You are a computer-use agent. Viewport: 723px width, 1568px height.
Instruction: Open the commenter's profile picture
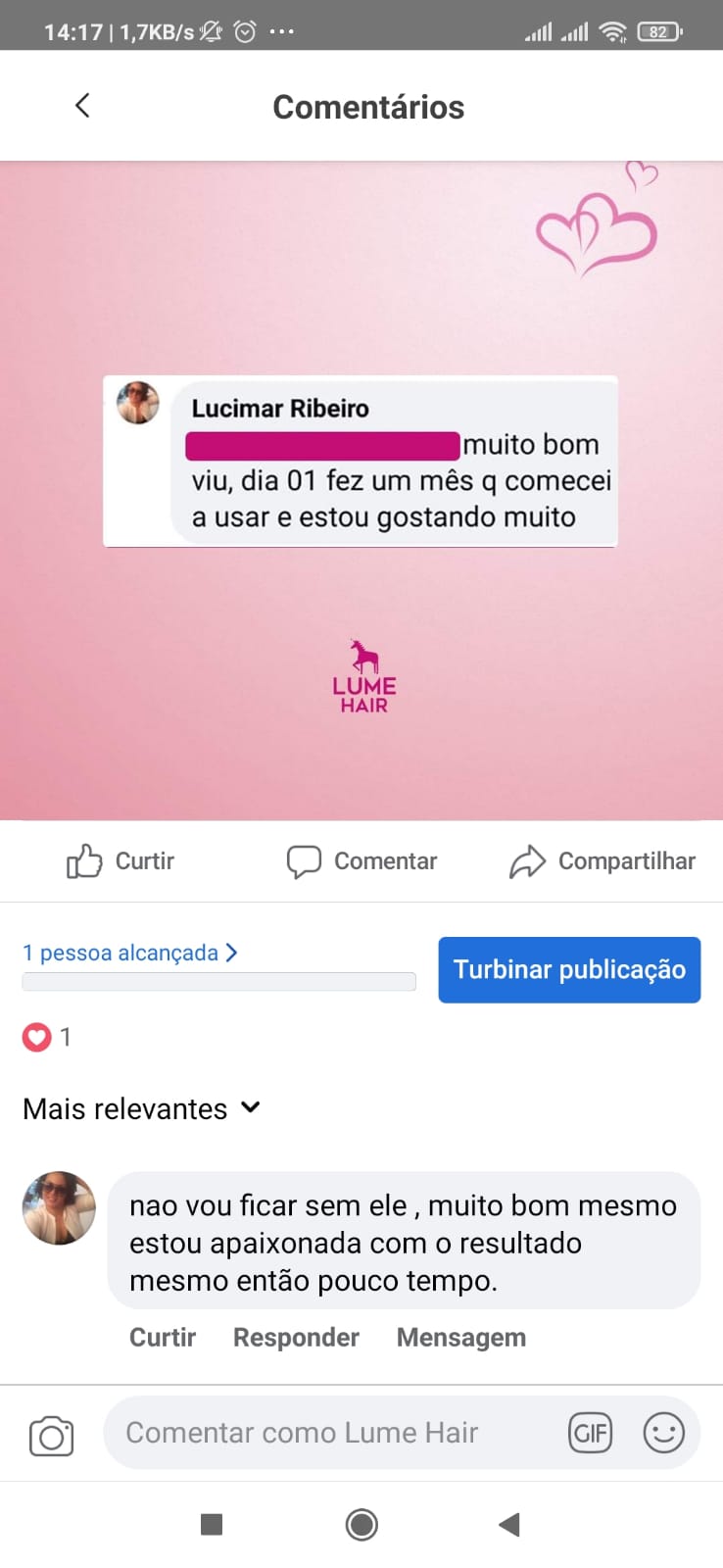click(59, 1208)
